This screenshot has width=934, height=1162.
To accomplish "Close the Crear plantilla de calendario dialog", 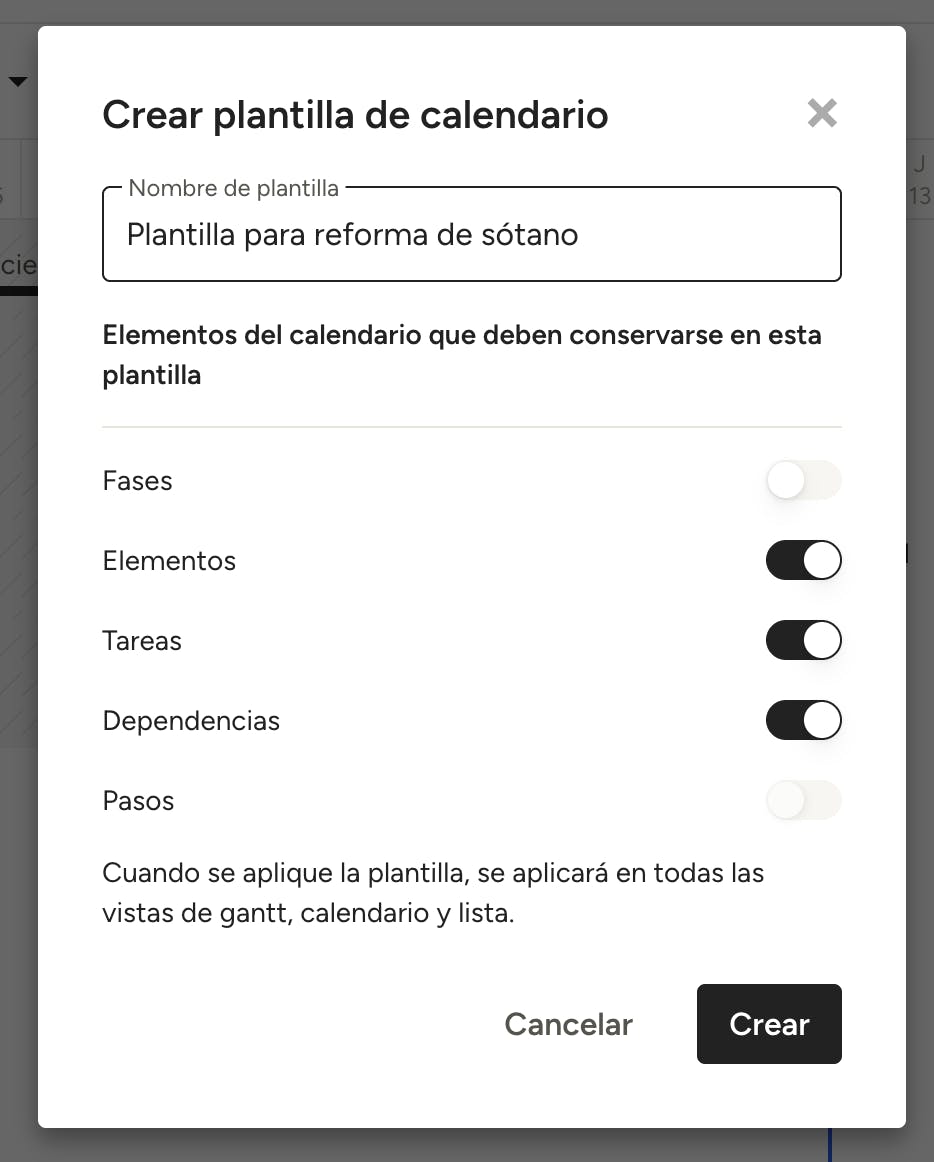I will pos(822,114).
